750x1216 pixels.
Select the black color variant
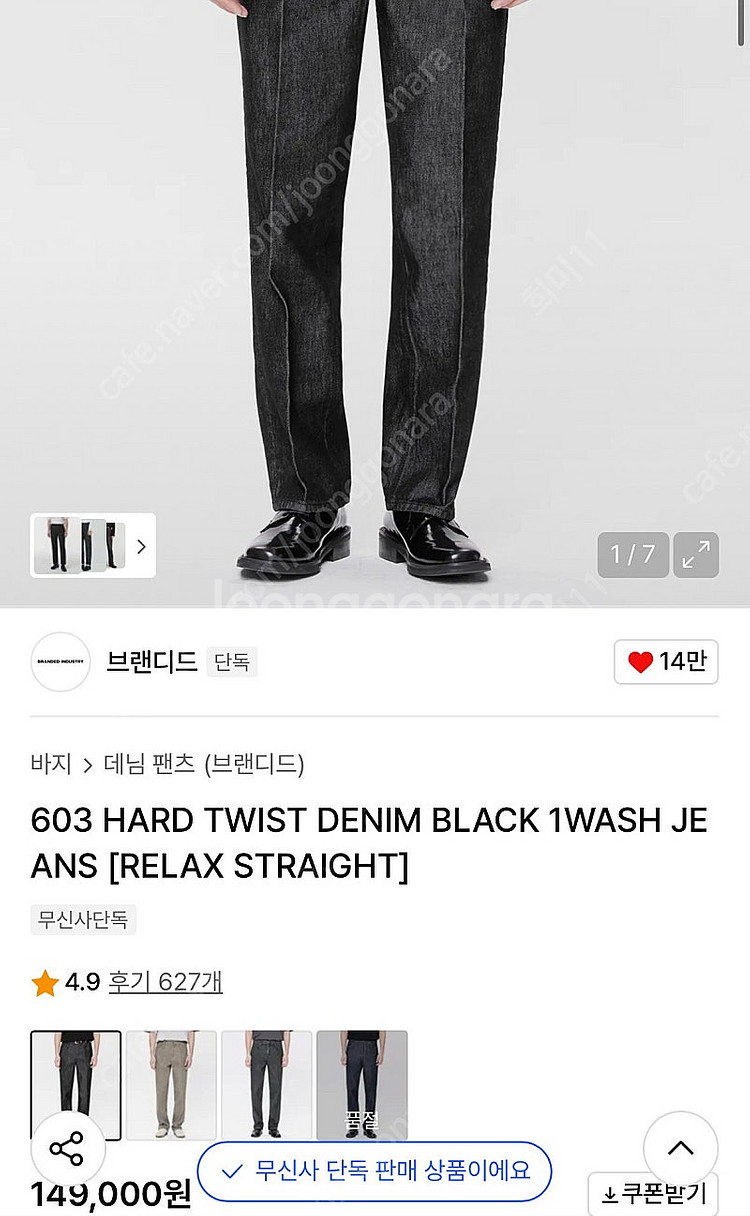tap(76, 1085)
